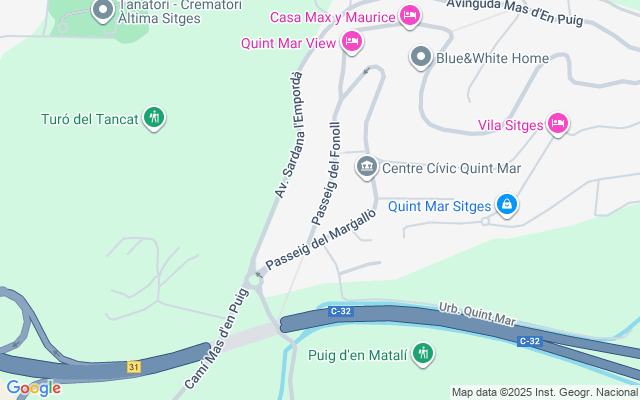Viewport: 640px width, 400px height.
Task: Select the Quint Mar Sitges shop pin
Action: pyautogui.click(x=507, y=205)
